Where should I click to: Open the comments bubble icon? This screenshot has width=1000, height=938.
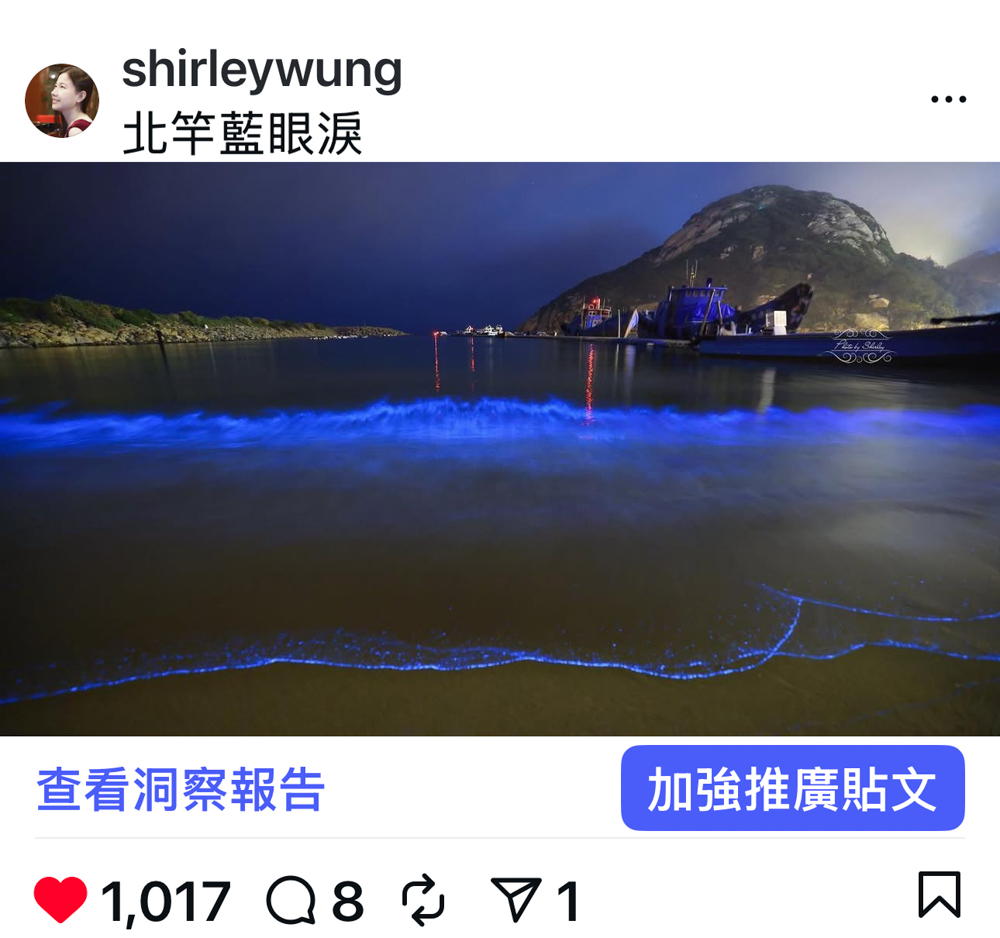pos(290,899)
